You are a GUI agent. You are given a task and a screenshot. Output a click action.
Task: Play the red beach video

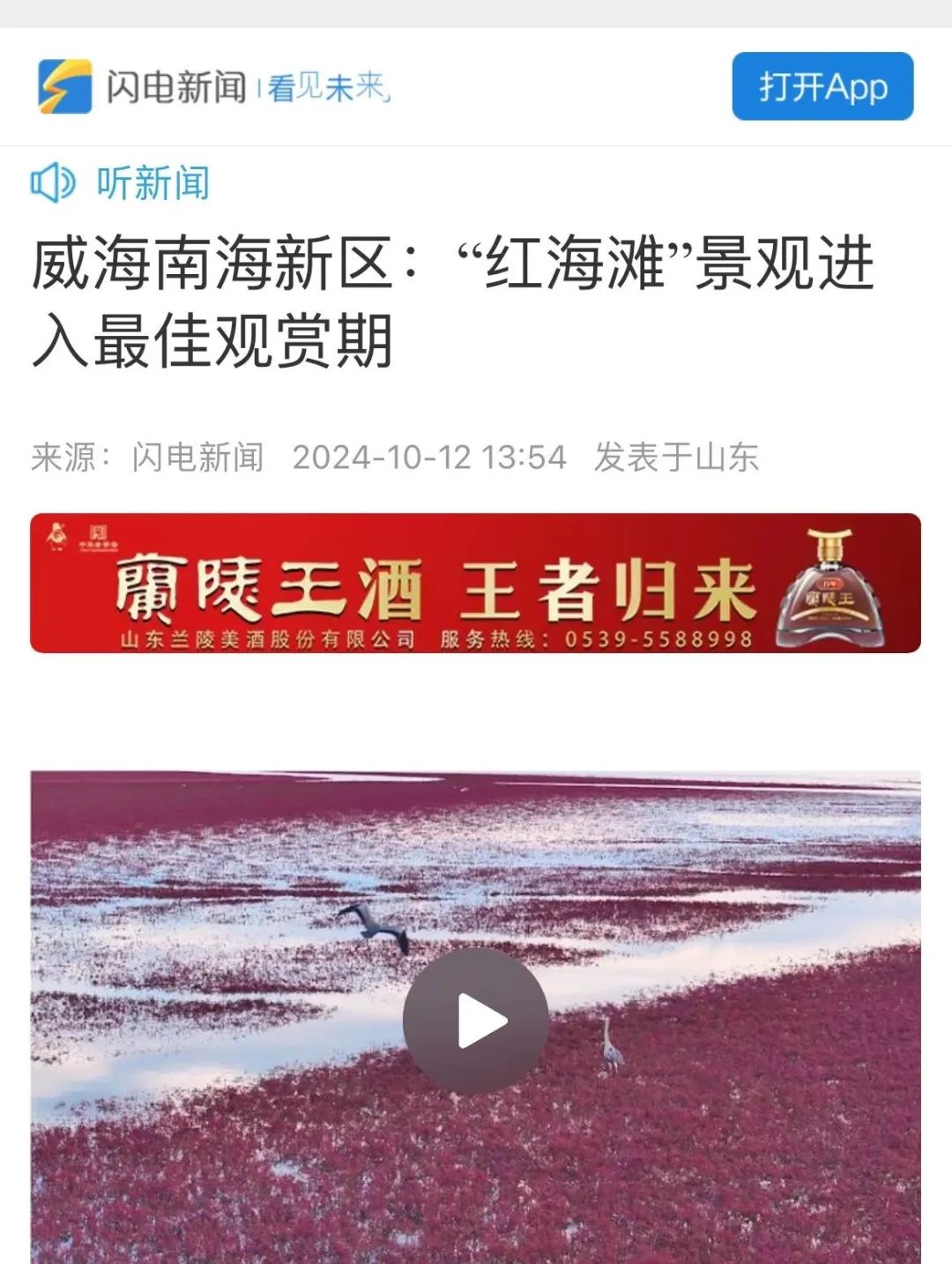475,1022
